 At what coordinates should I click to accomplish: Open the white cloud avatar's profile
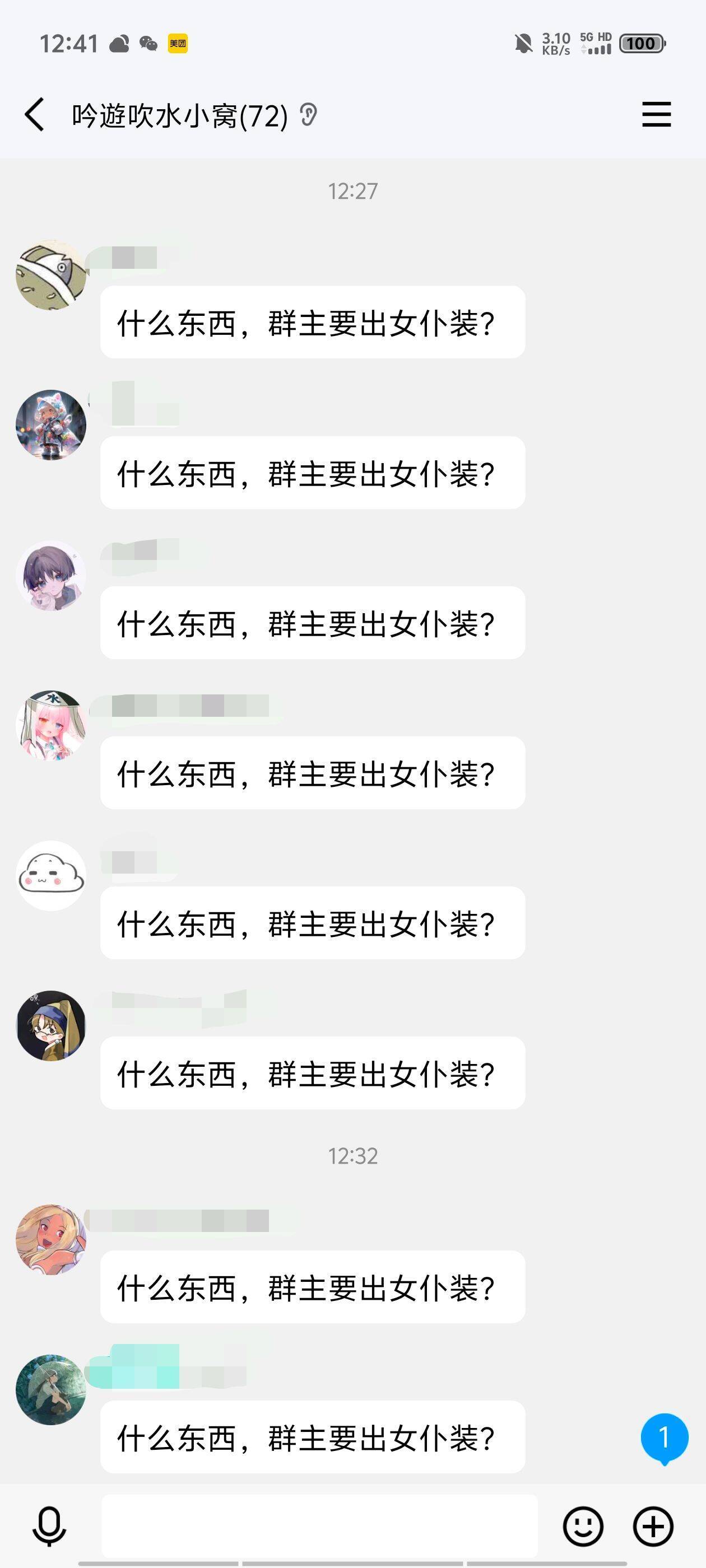pyautogui.click(x=50, y=875)
